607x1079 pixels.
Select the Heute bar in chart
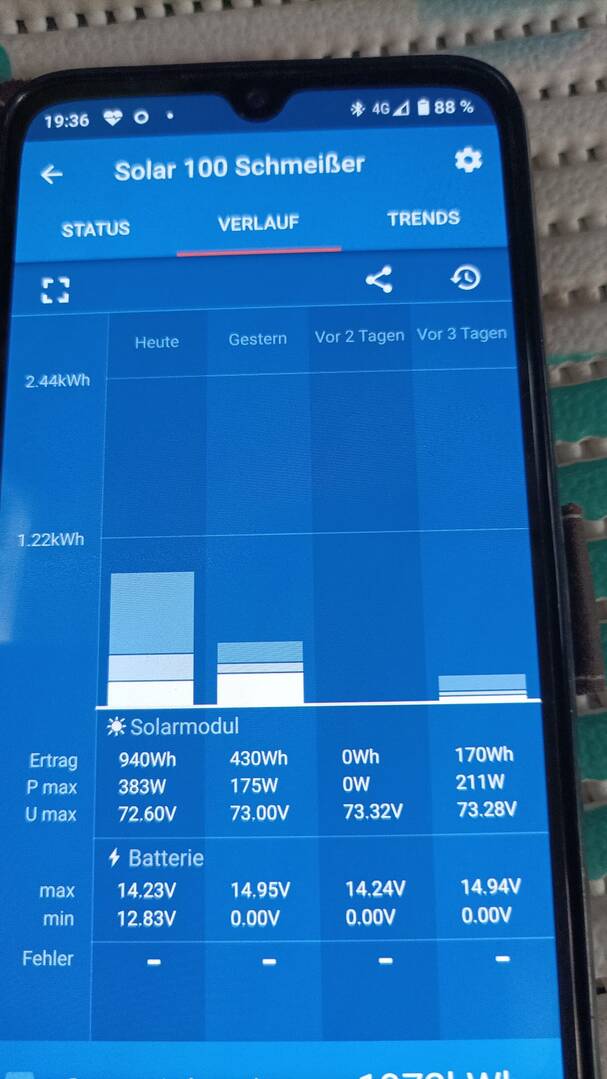click(x=151, y=639)
